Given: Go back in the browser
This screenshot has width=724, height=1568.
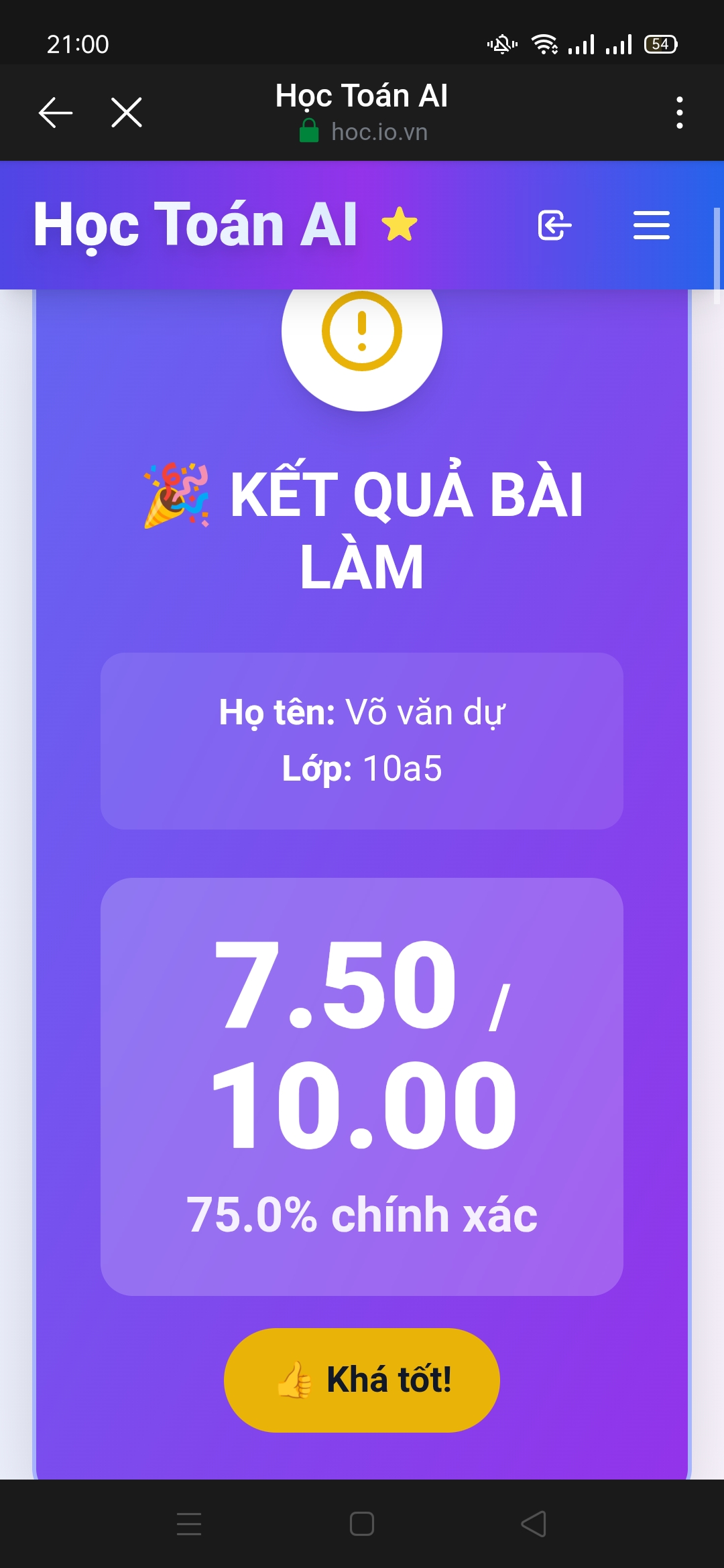Looking at the screenshot, I should click(56, 113).
